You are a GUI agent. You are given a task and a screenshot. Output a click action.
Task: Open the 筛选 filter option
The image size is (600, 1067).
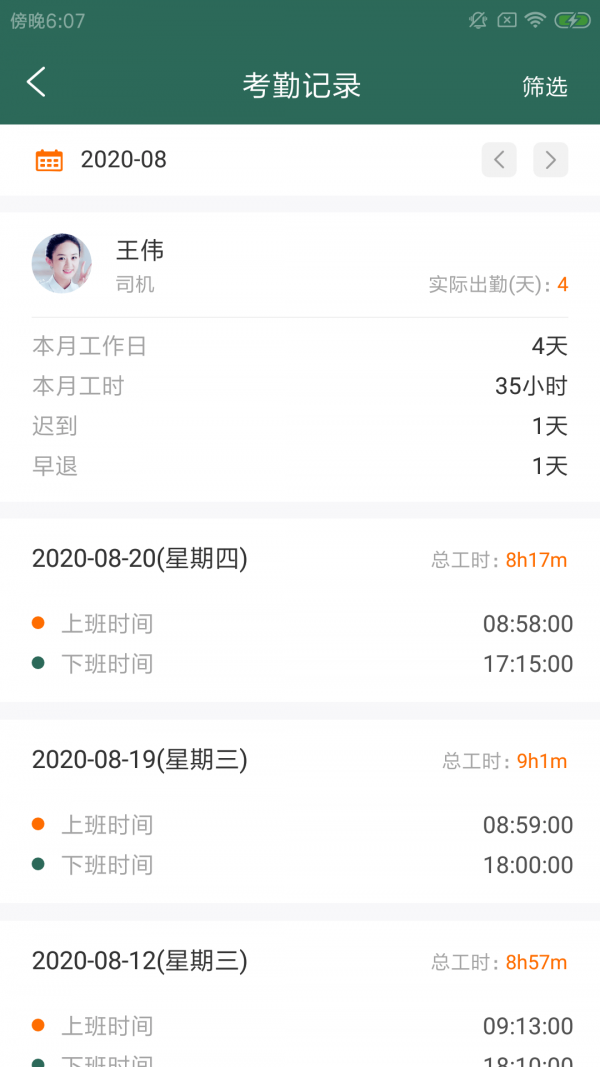coord(544,87)
